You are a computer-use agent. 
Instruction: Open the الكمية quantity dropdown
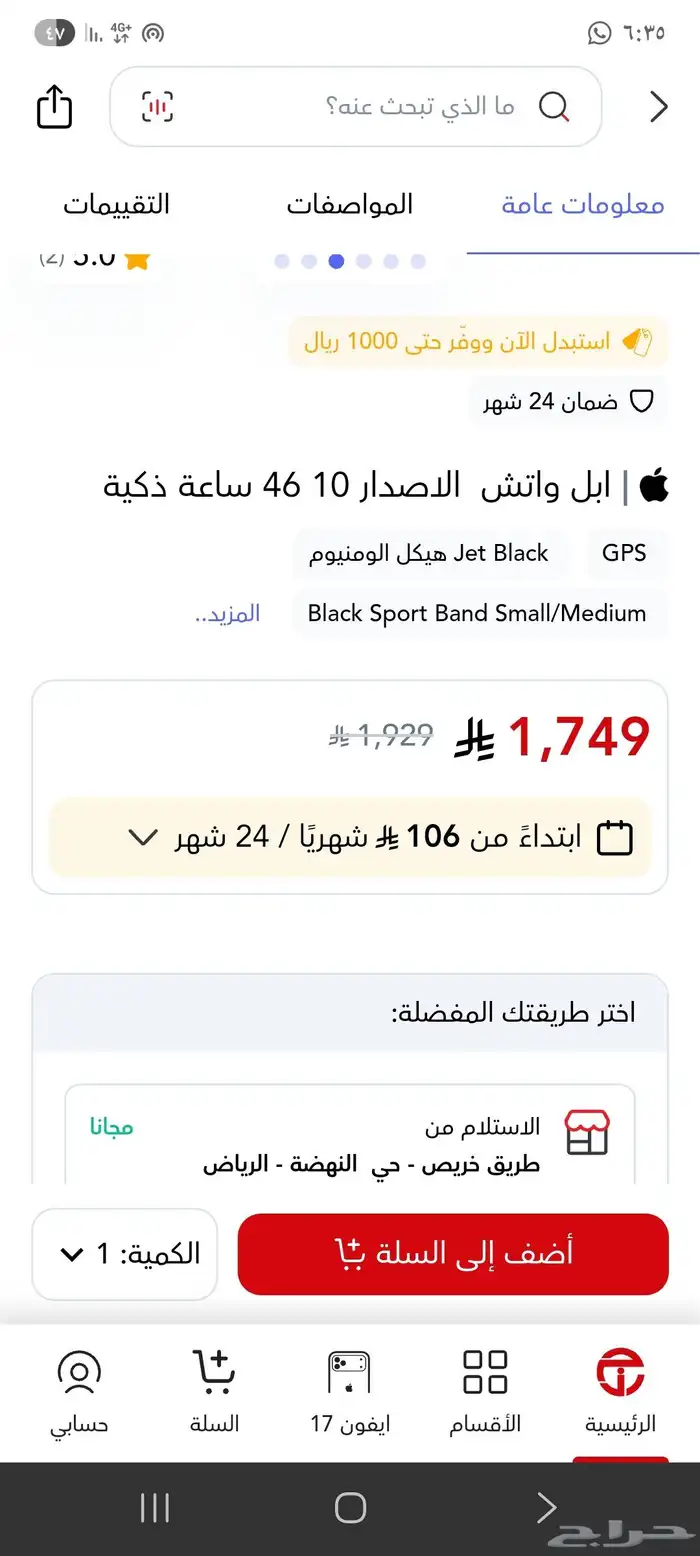[125, 1254]
